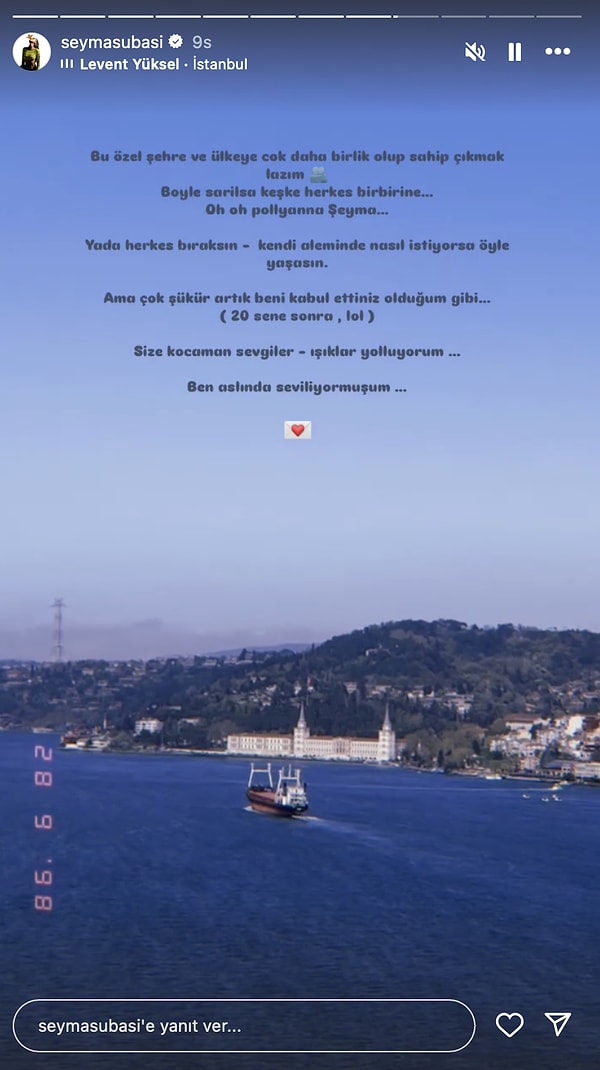Open seymasubasi's profile picture

[31, 52]
